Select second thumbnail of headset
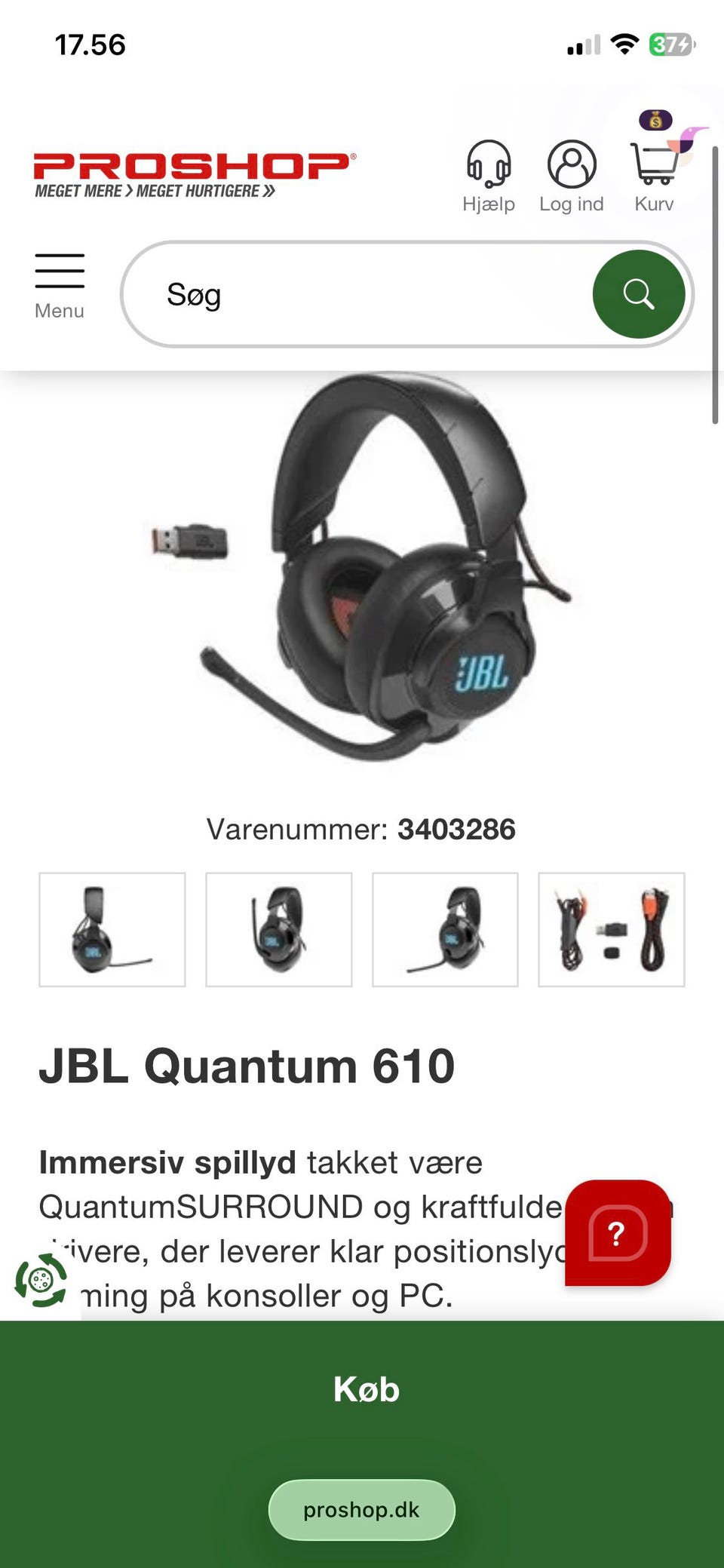 [x=279, y=929]
